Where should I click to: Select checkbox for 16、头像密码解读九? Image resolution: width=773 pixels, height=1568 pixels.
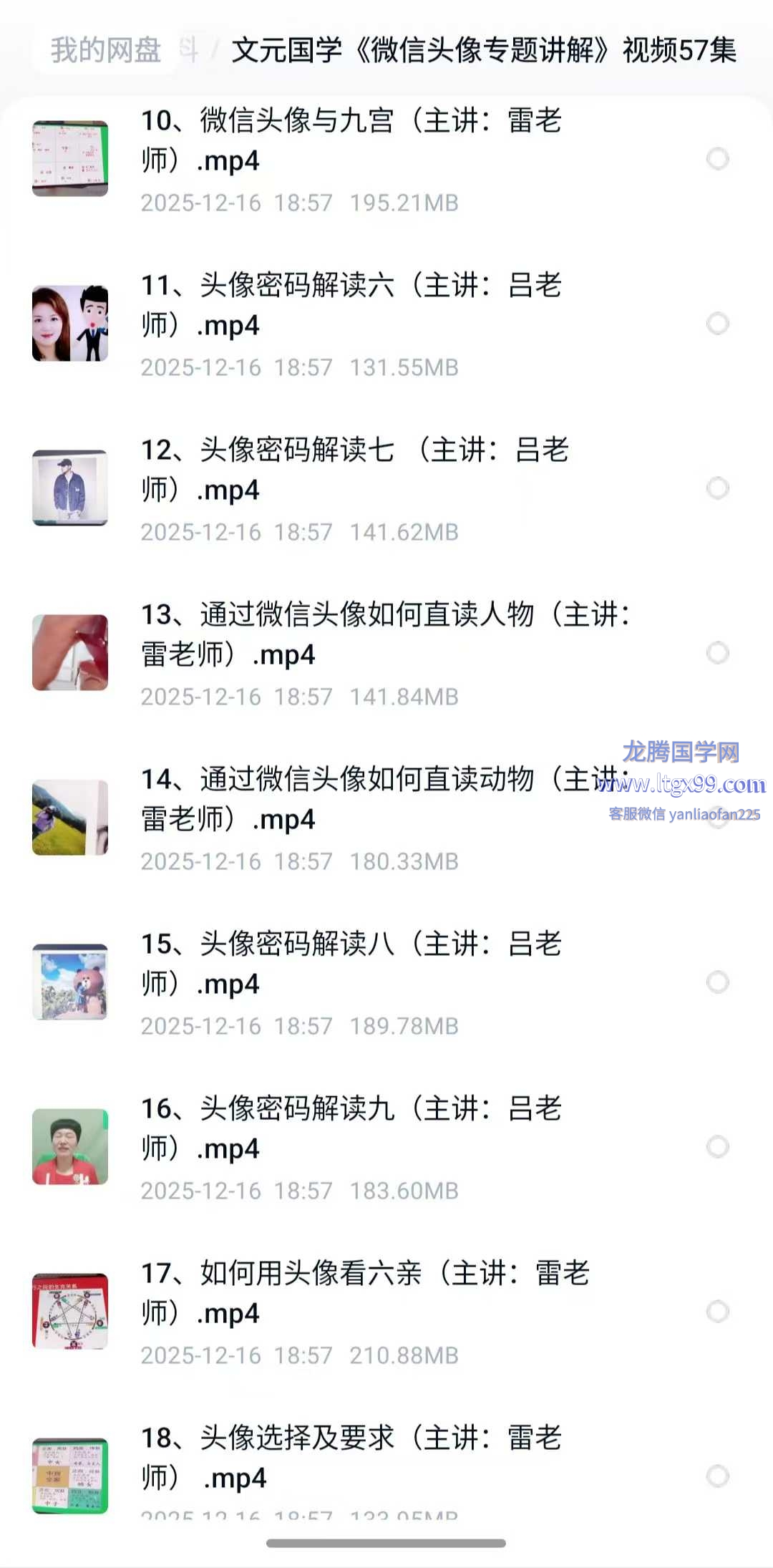pyautogui.click(x=717, y=1147)
